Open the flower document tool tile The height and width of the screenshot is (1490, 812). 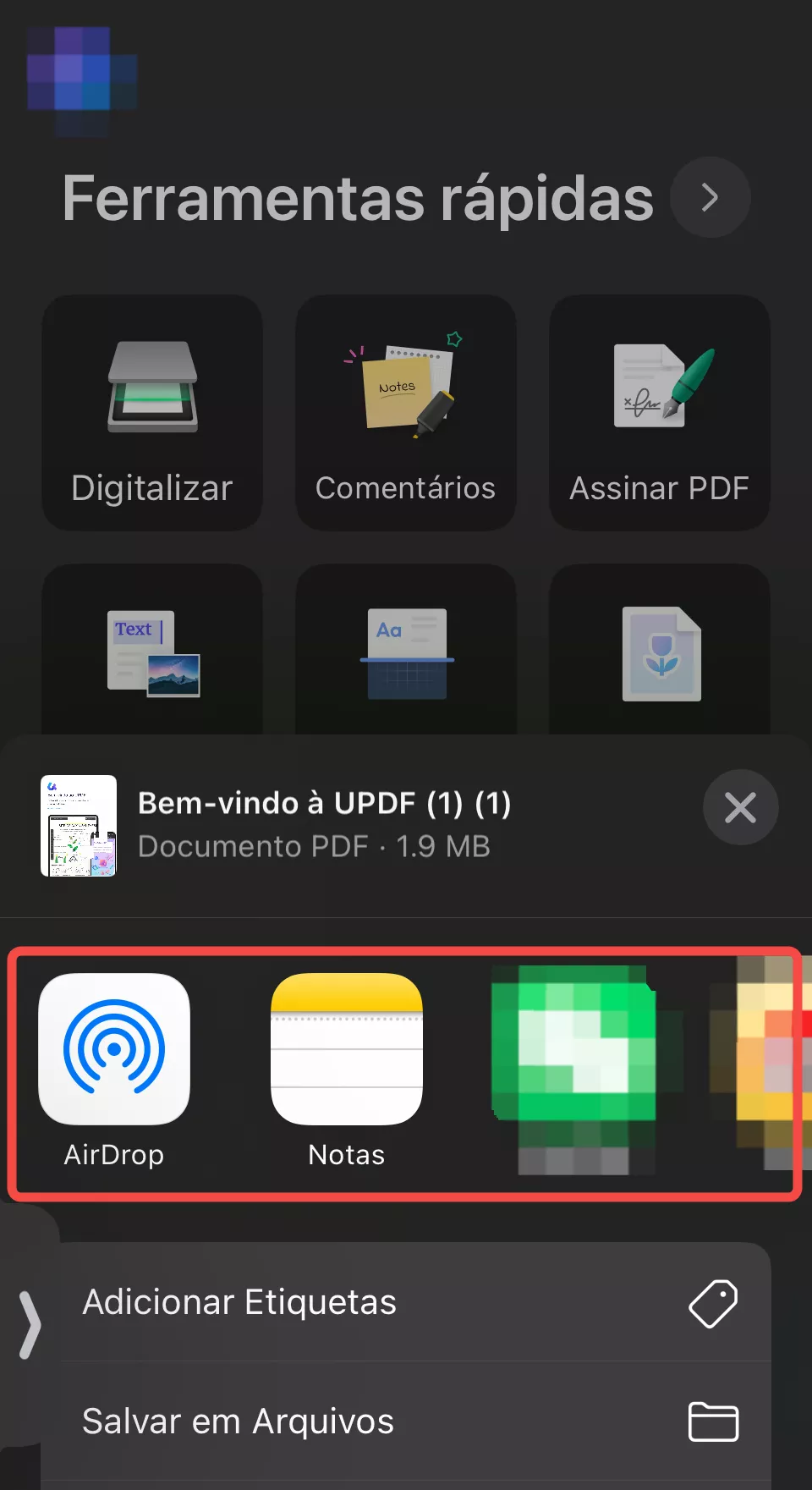click(660, 653)
